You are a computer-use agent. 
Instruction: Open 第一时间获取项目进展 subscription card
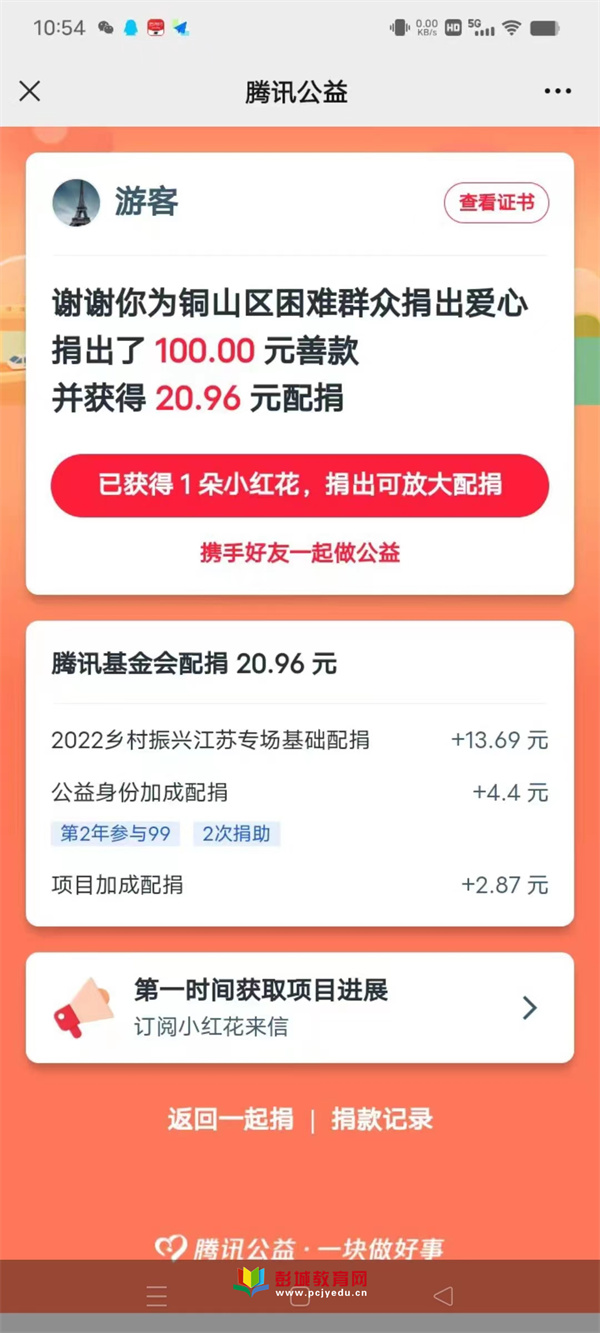coord(300,1007)
